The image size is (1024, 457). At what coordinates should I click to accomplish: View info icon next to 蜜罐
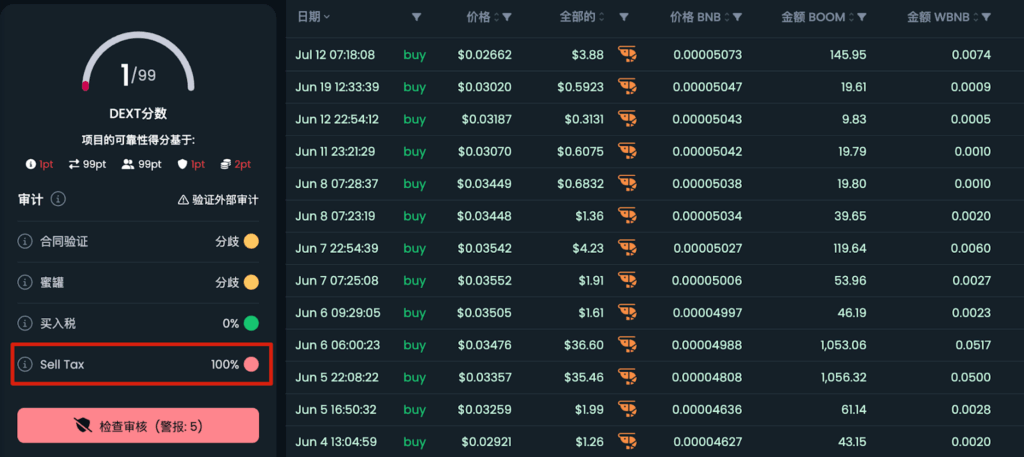point(25,283)
